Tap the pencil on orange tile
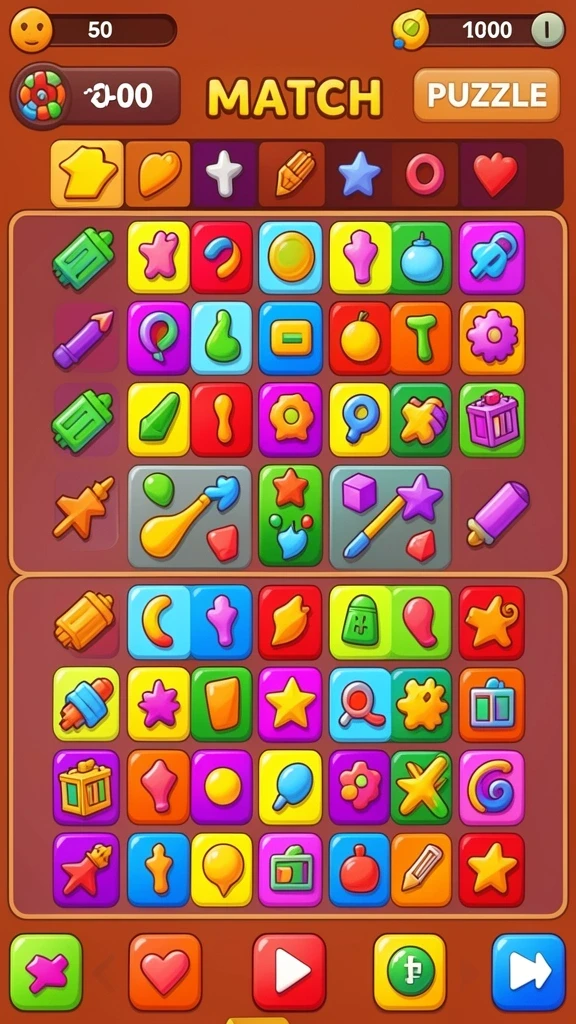The height and width of the screenshot is (1024, 576). tap(421, 870)
